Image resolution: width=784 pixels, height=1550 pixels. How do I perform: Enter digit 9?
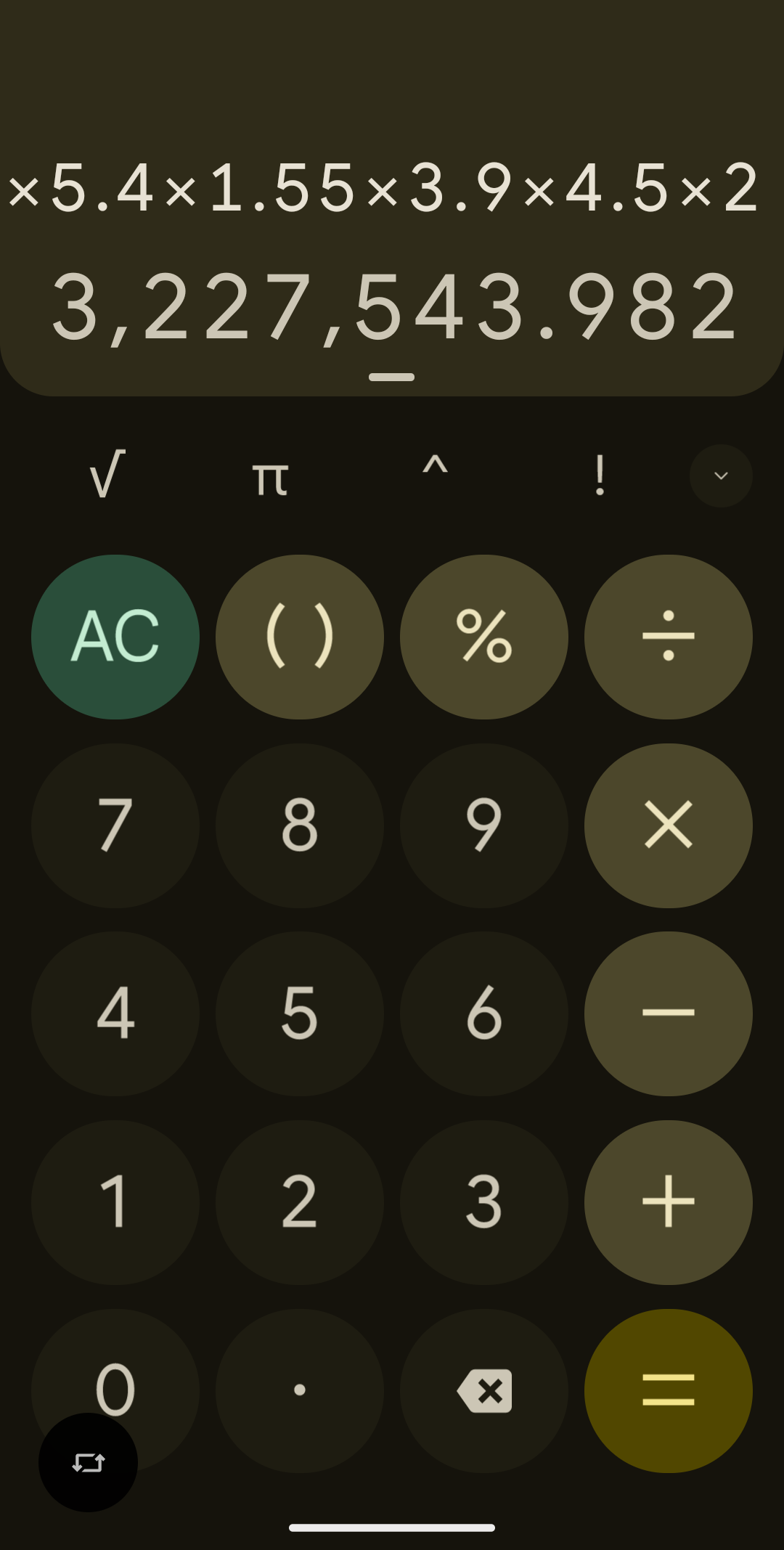point(484,825)
